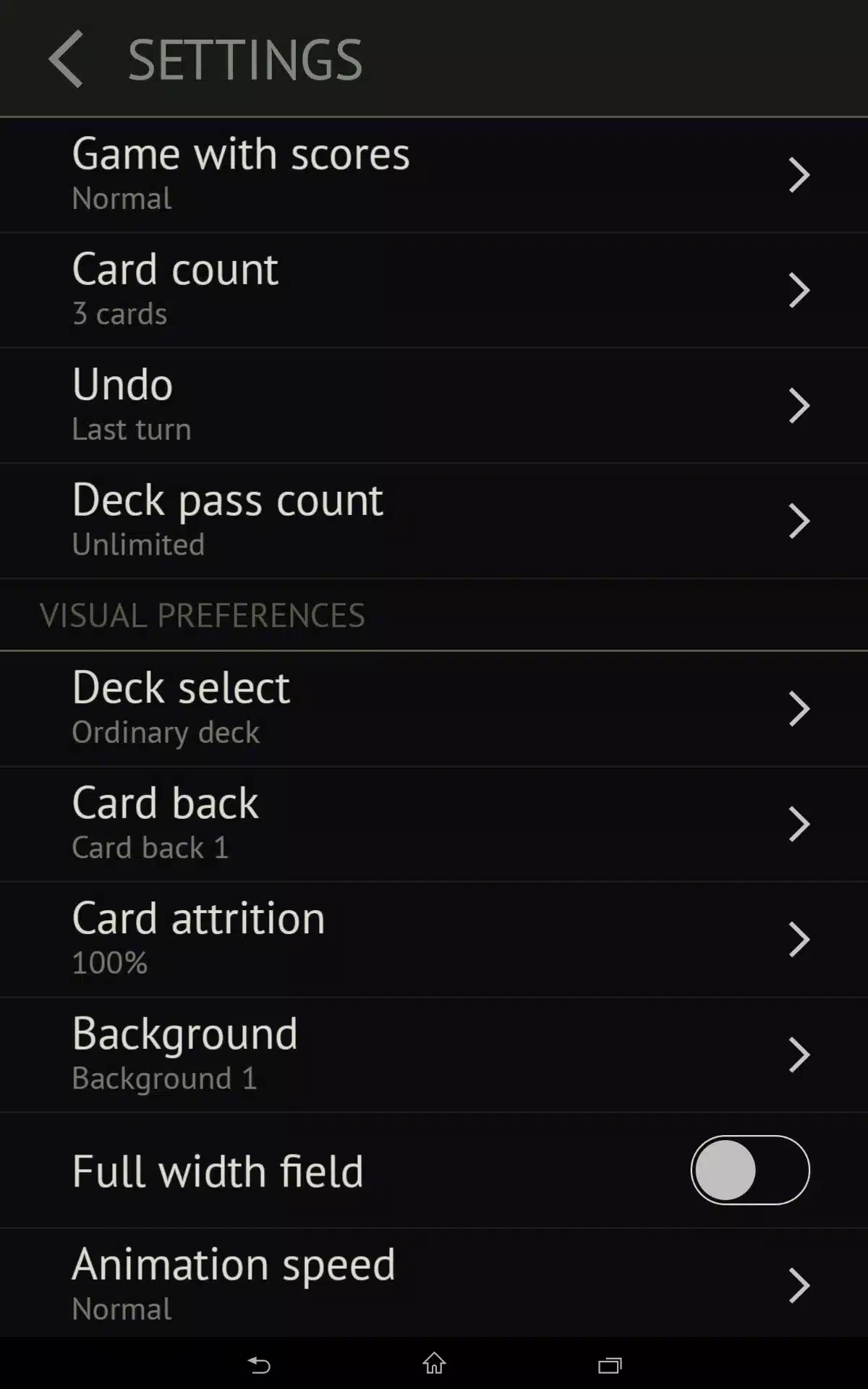Enable the Full width field switch
The image size is (868, 1389).
[x=749, y=1170]
